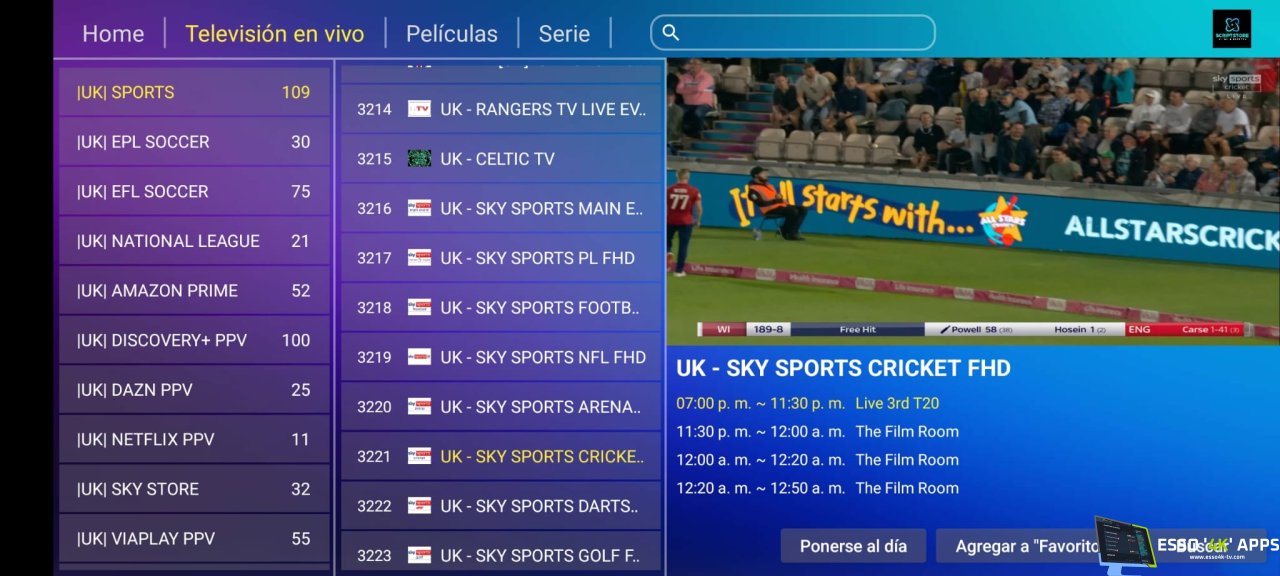The image size is (1280, 576).
Task: Select |UK| DISCOVERY+ PPV category
Action: tap(194, 340)
